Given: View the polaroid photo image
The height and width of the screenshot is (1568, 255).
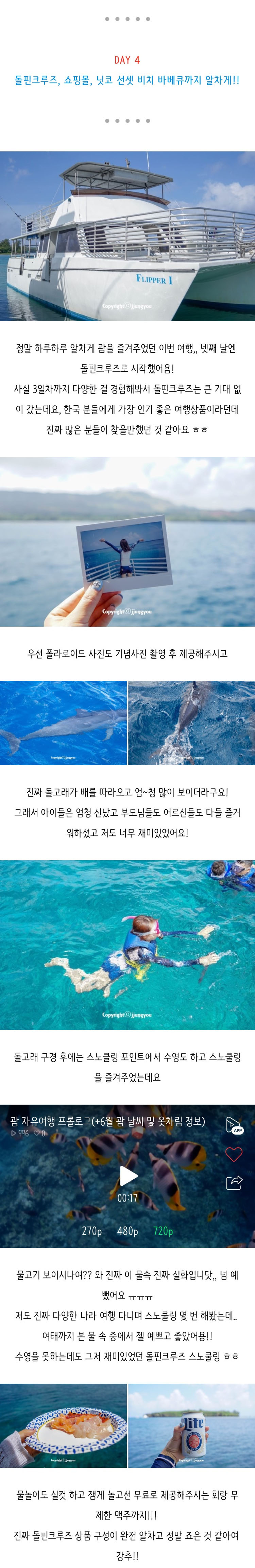Looking at the screenshot, I should (128, 542).
